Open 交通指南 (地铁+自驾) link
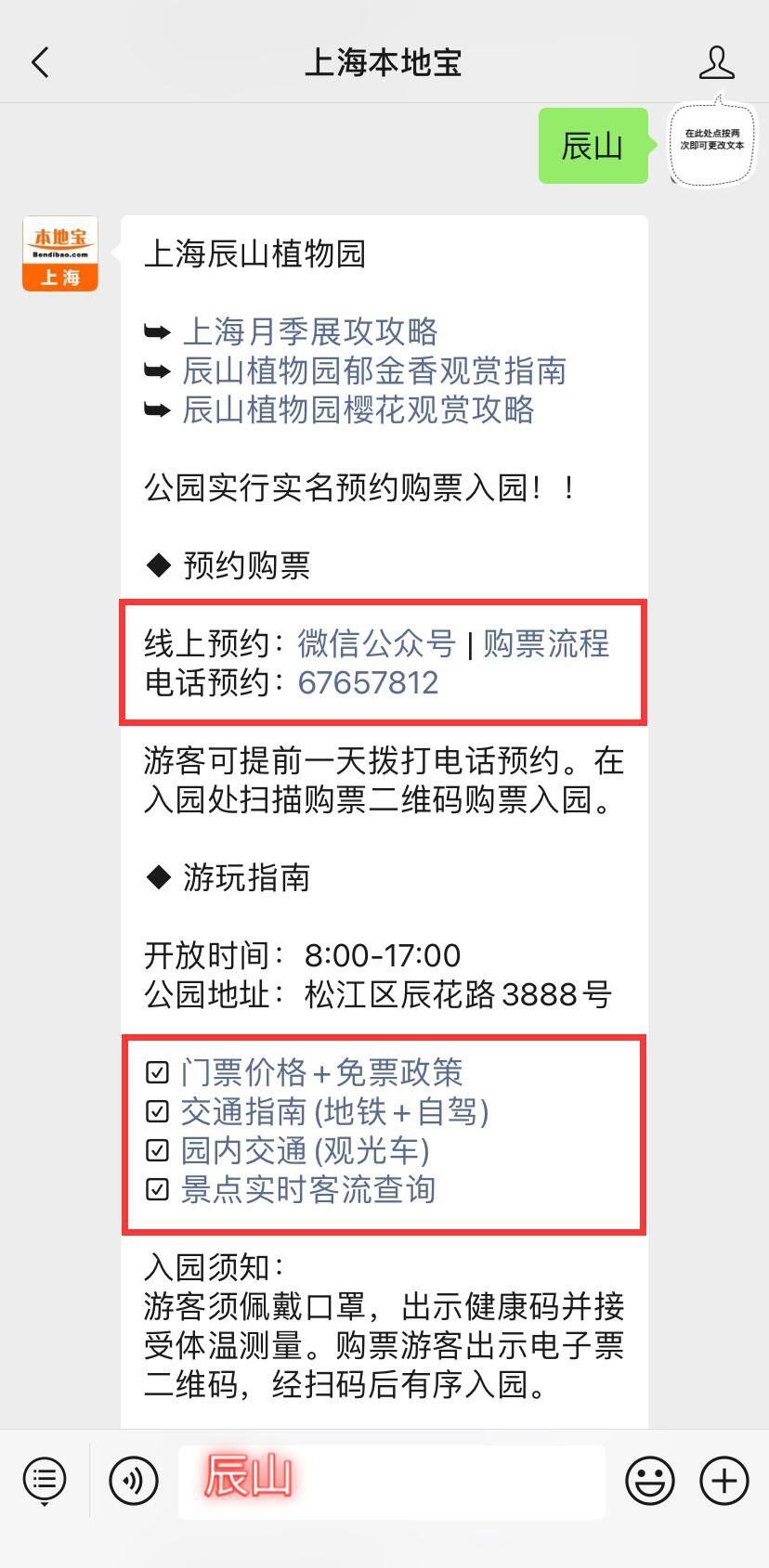The width and height of the screenshot is (769, 1568). click(334, 1111)
